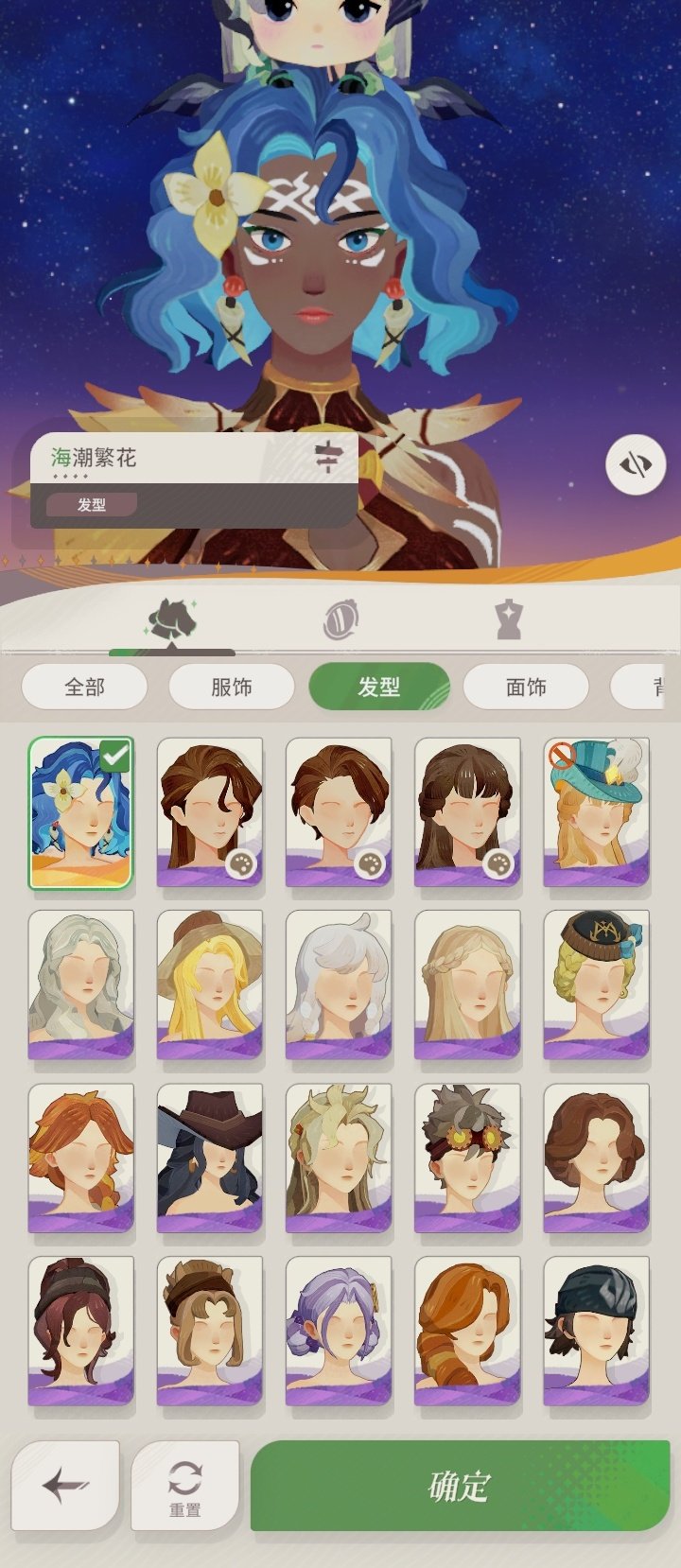Select the 面饰 category tab
681x1568 pixels.
click(526, 688)
